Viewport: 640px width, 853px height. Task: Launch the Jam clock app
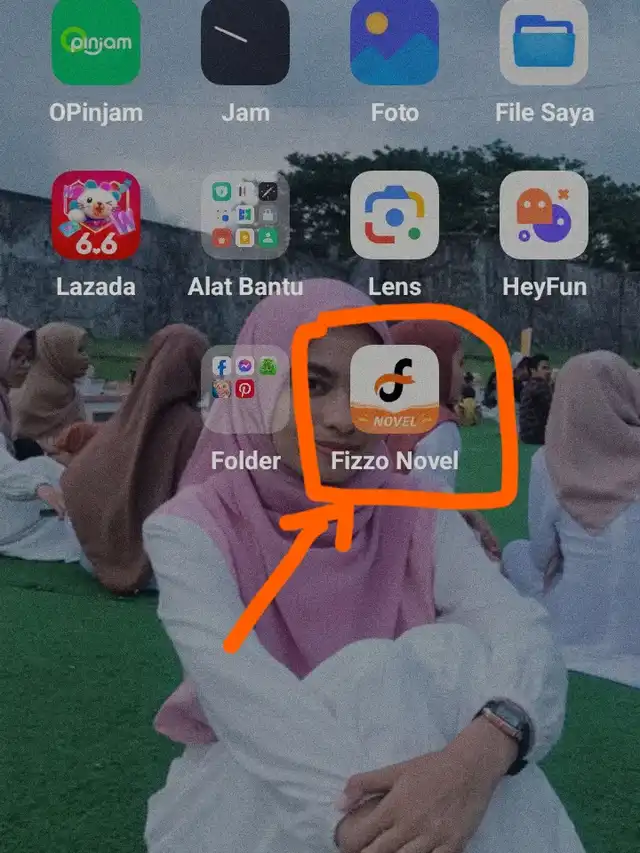[x=245, y=42]
